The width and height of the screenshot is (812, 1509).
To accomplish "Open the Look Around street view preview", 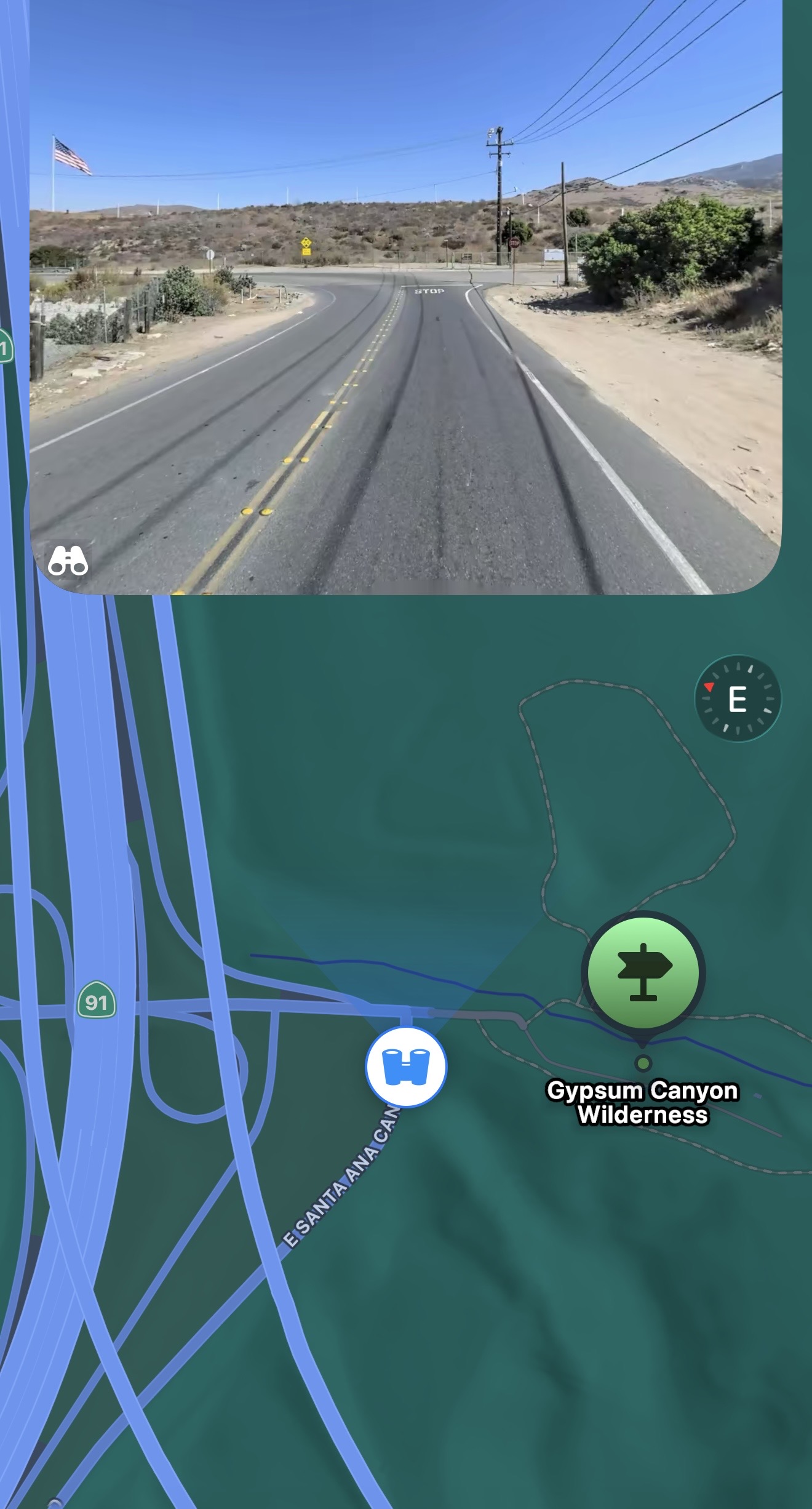I will click(x=406, y=295).
